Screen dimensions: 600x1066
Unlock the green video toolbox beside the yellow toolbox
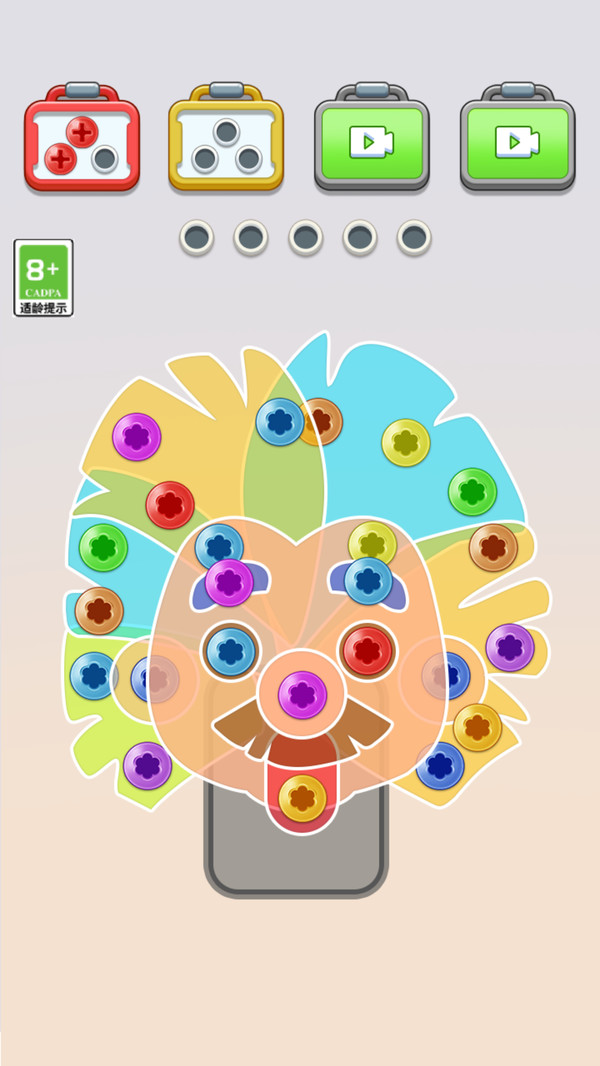pos(372,137)
